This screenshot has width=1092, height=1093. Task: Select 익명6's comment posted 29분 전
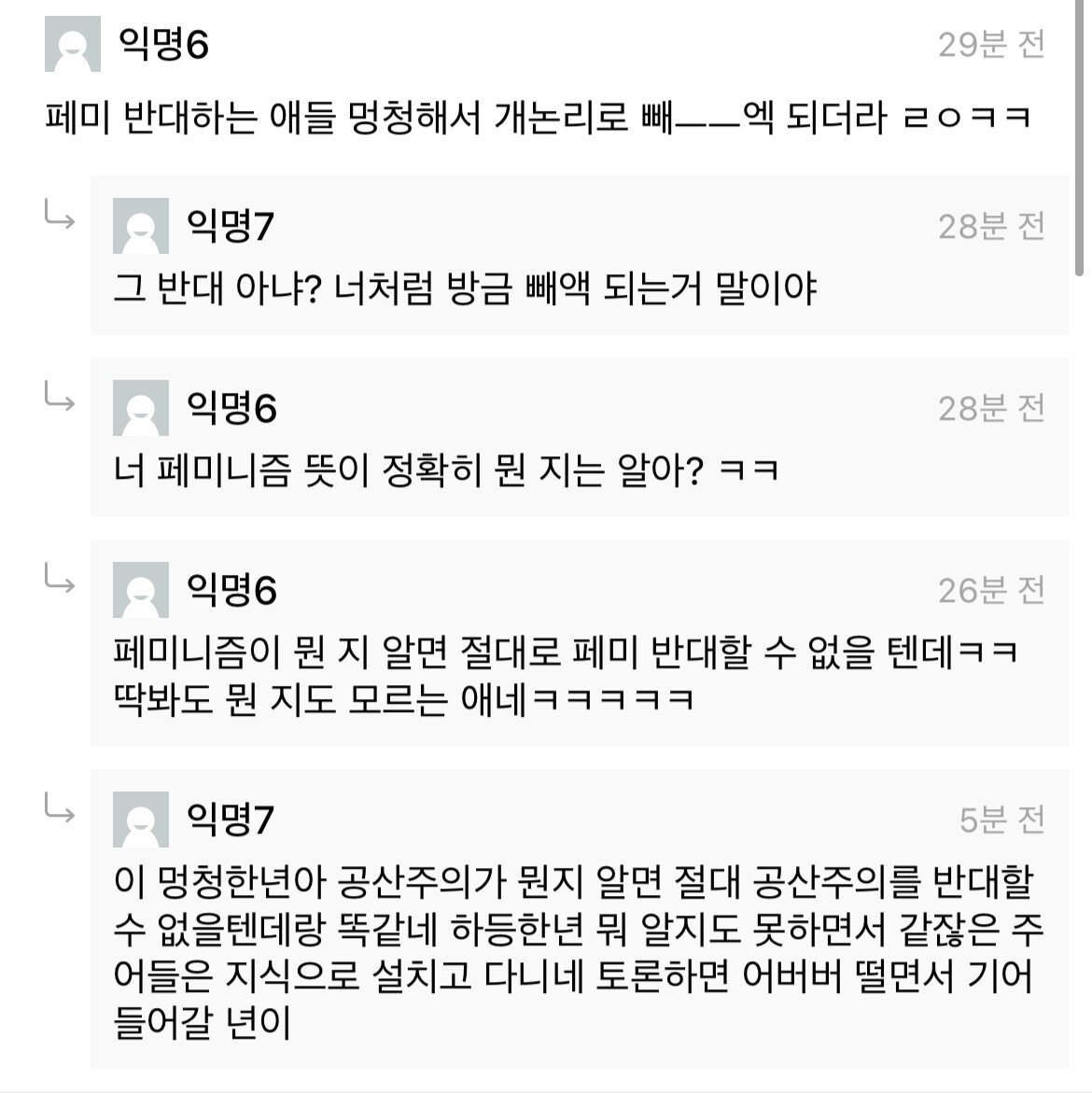538,119
